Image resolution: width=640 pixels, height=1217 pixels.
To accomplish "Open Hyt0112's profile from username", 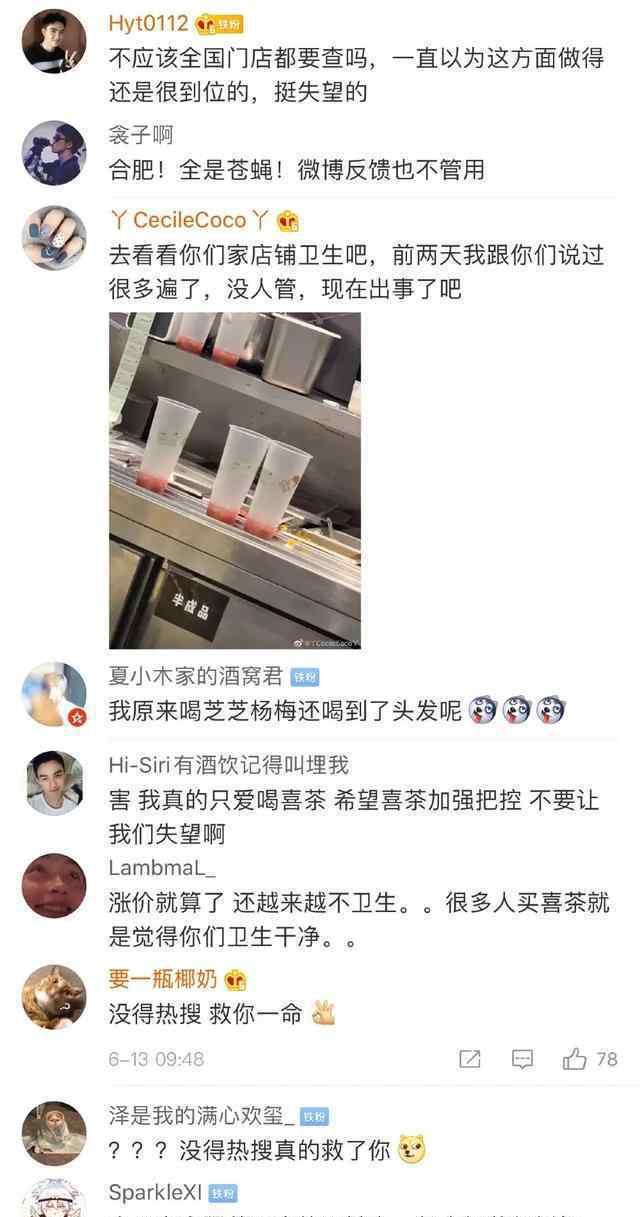I will pyautogui.click(x=148, y=24).
